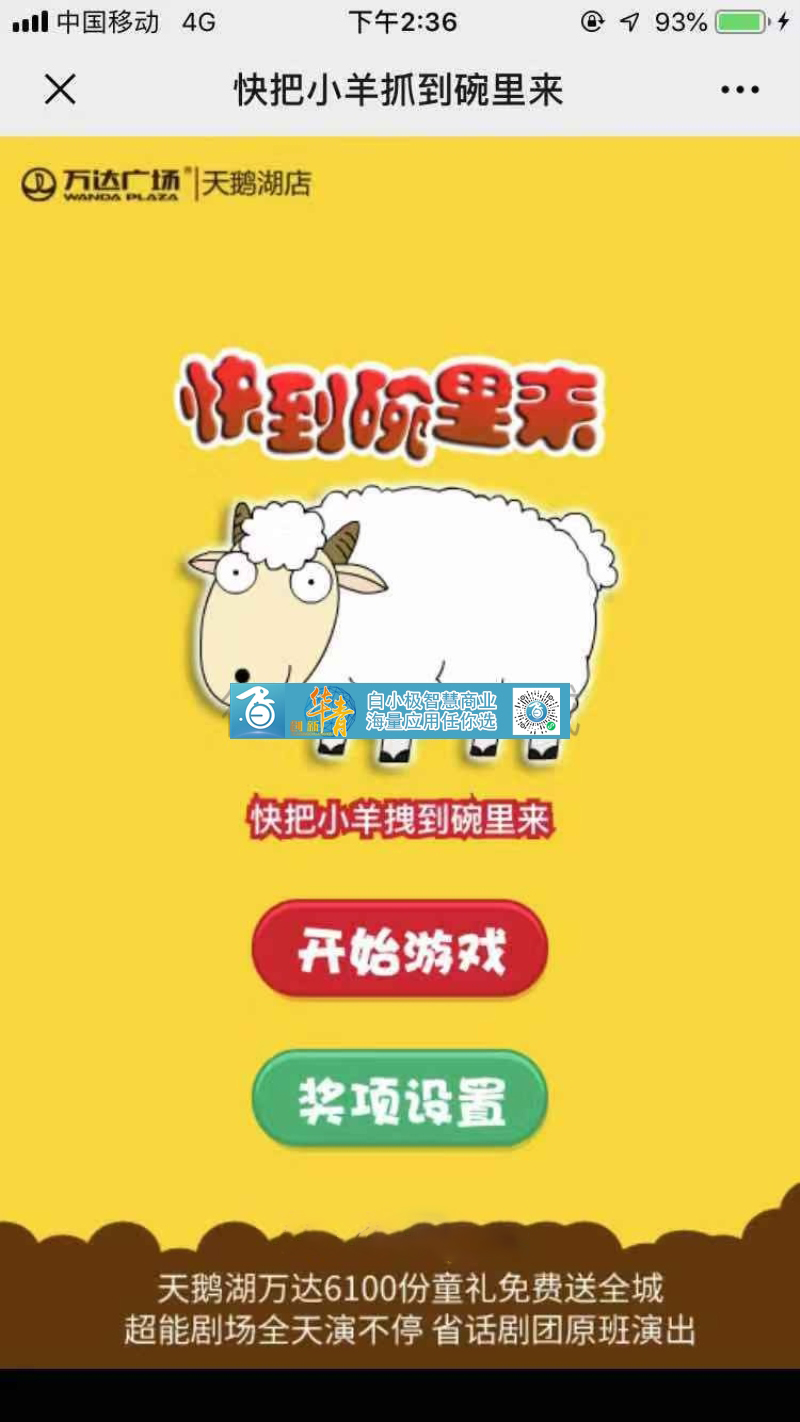
Task: Open the three-dot overflow menu
Action: [739, 90]
